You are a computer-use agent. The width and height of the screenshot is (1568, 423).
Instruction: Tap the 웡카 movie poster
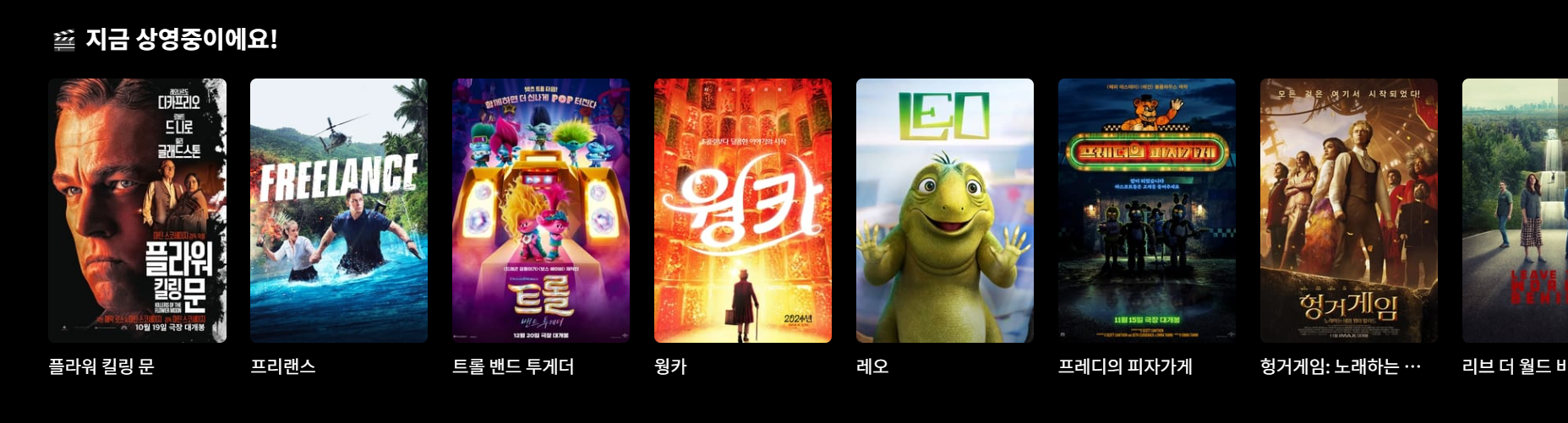(743, 210)
